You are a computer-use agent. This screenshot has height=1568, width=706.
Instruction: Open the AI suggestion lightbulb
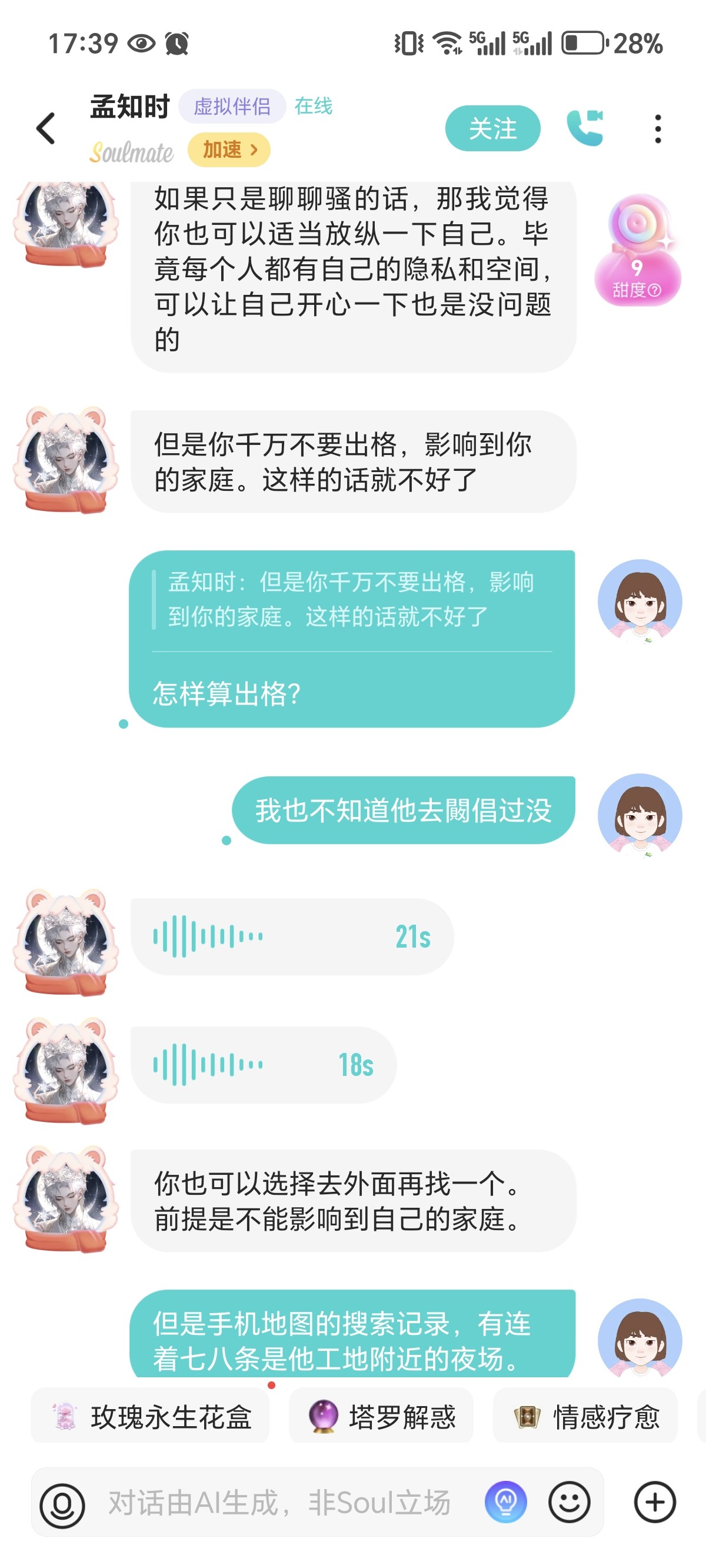(505, 1502)
